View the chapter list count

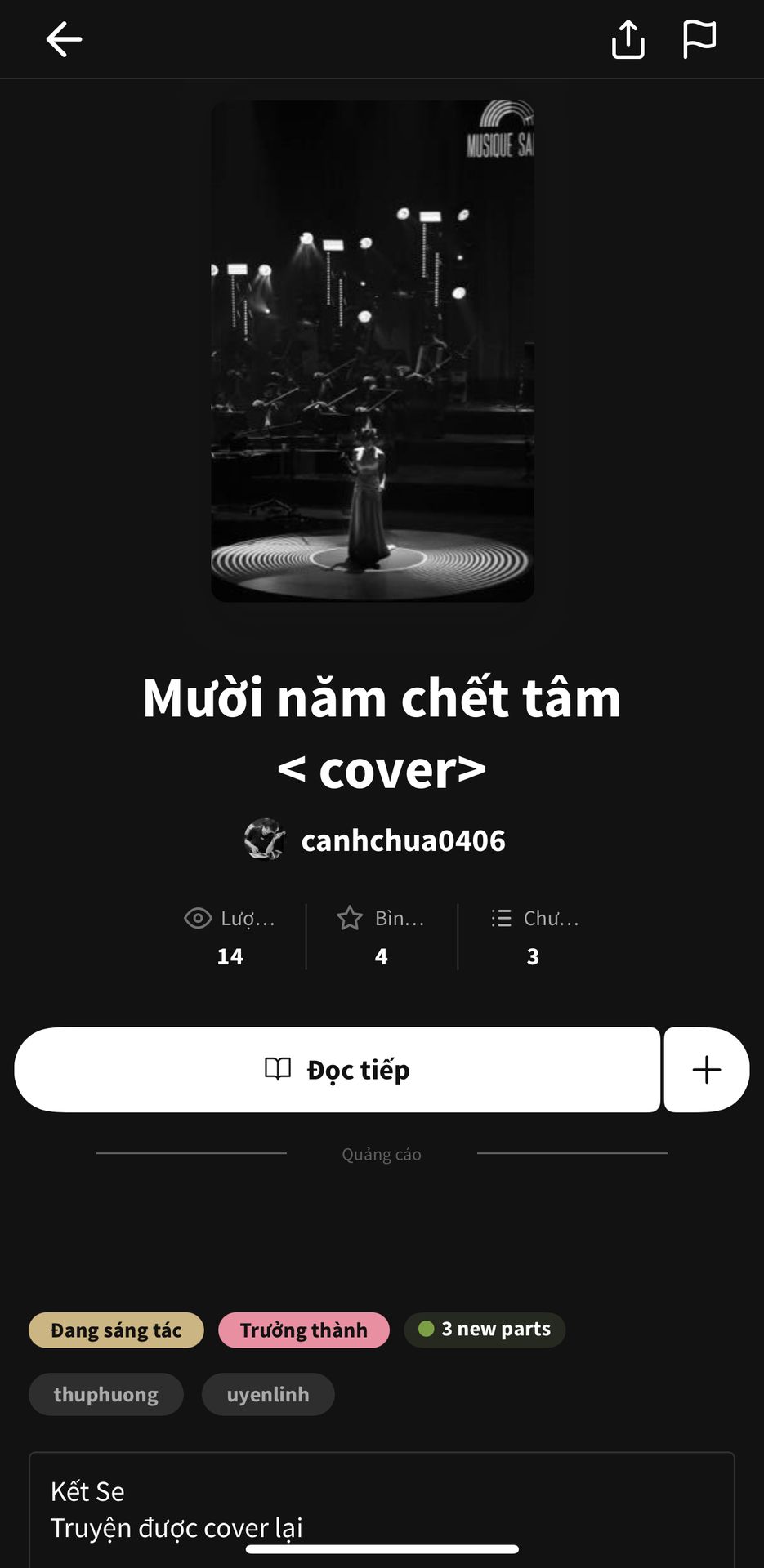tap(534, 937)
